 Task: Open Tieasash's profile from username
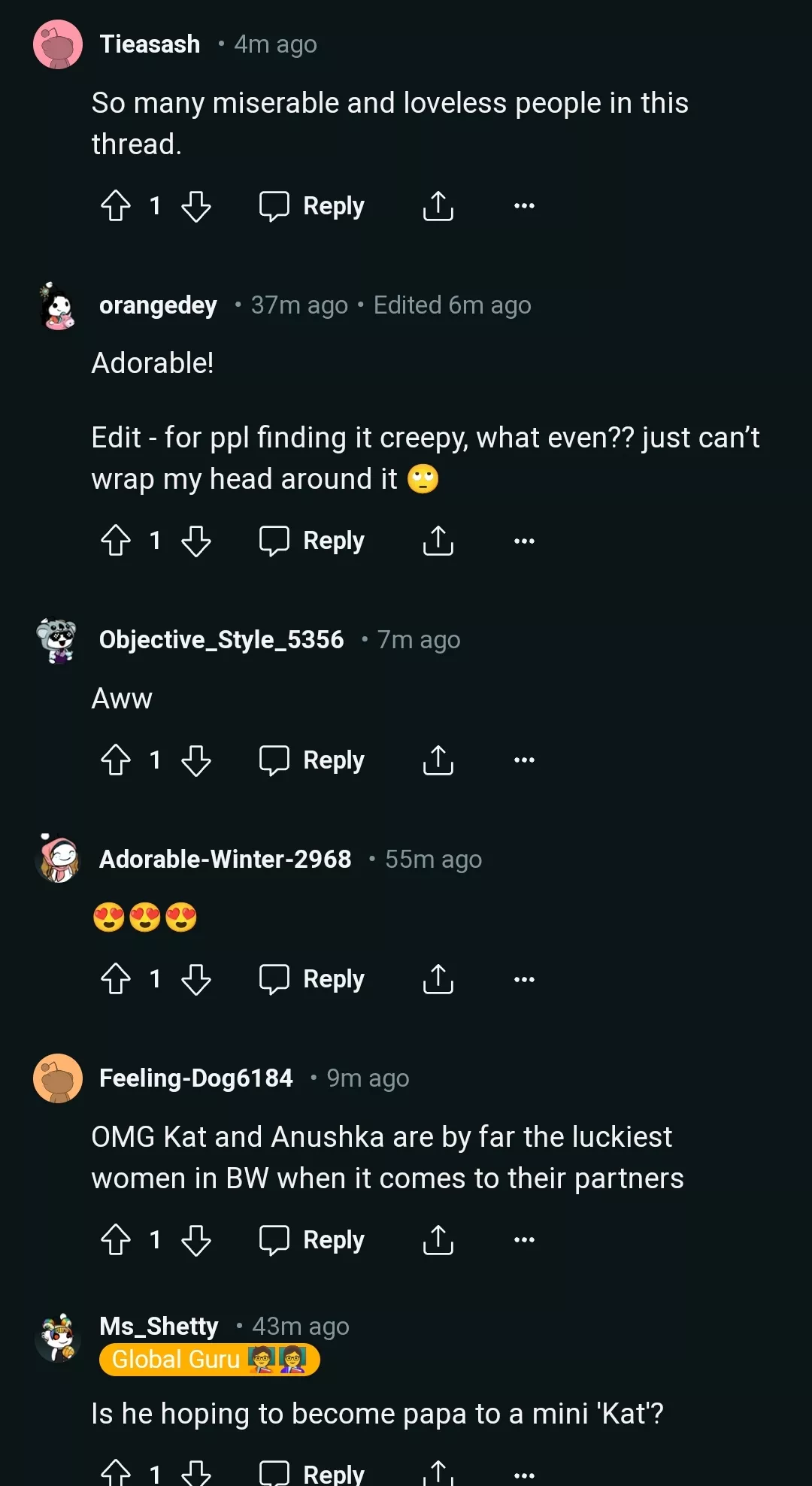pos(150,44)
